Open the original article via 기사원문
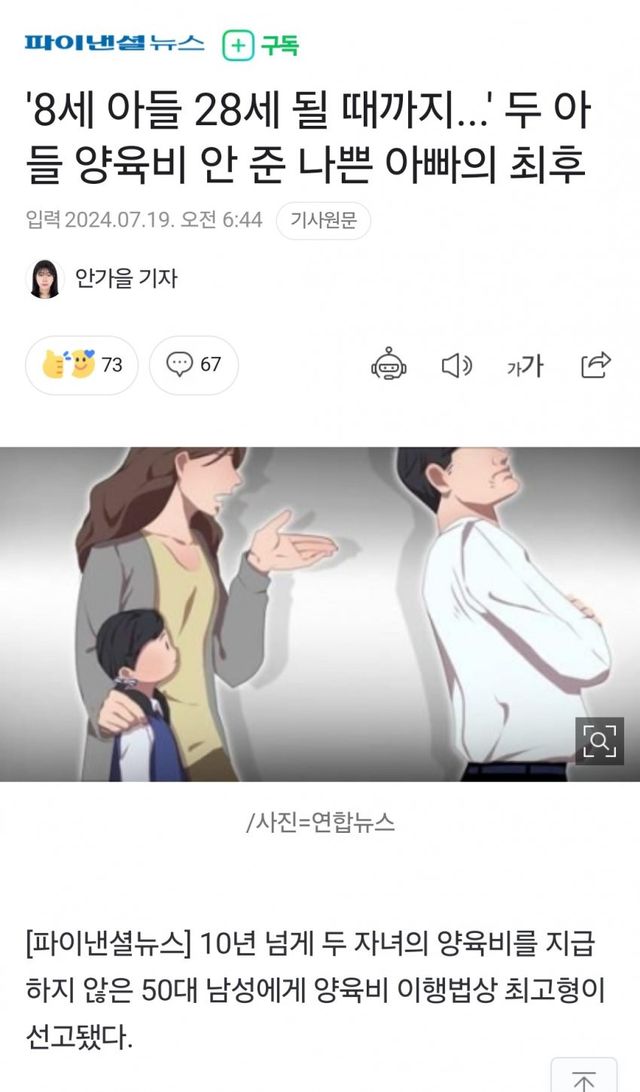 coord(323,220)
